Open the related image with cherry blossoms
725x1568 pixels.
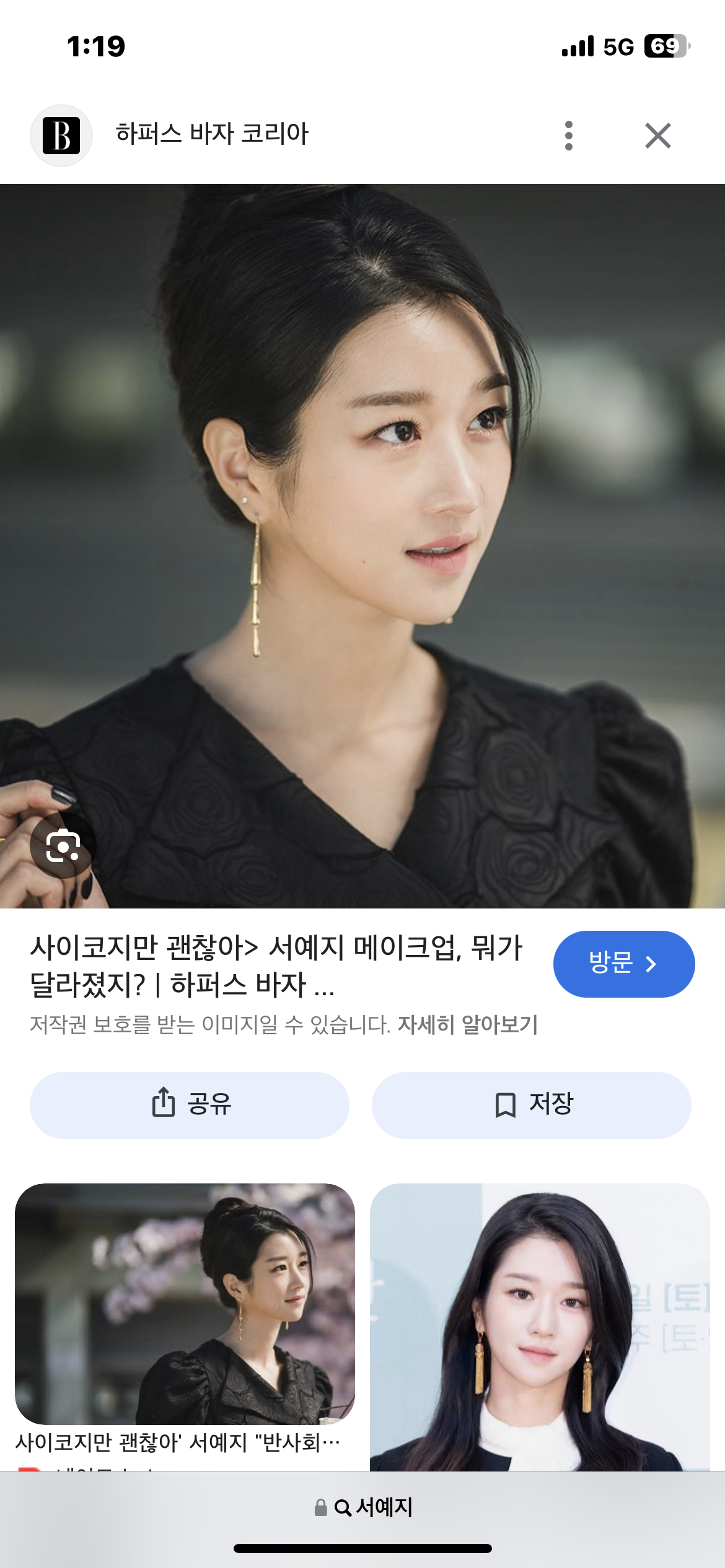pos(185,1304)
